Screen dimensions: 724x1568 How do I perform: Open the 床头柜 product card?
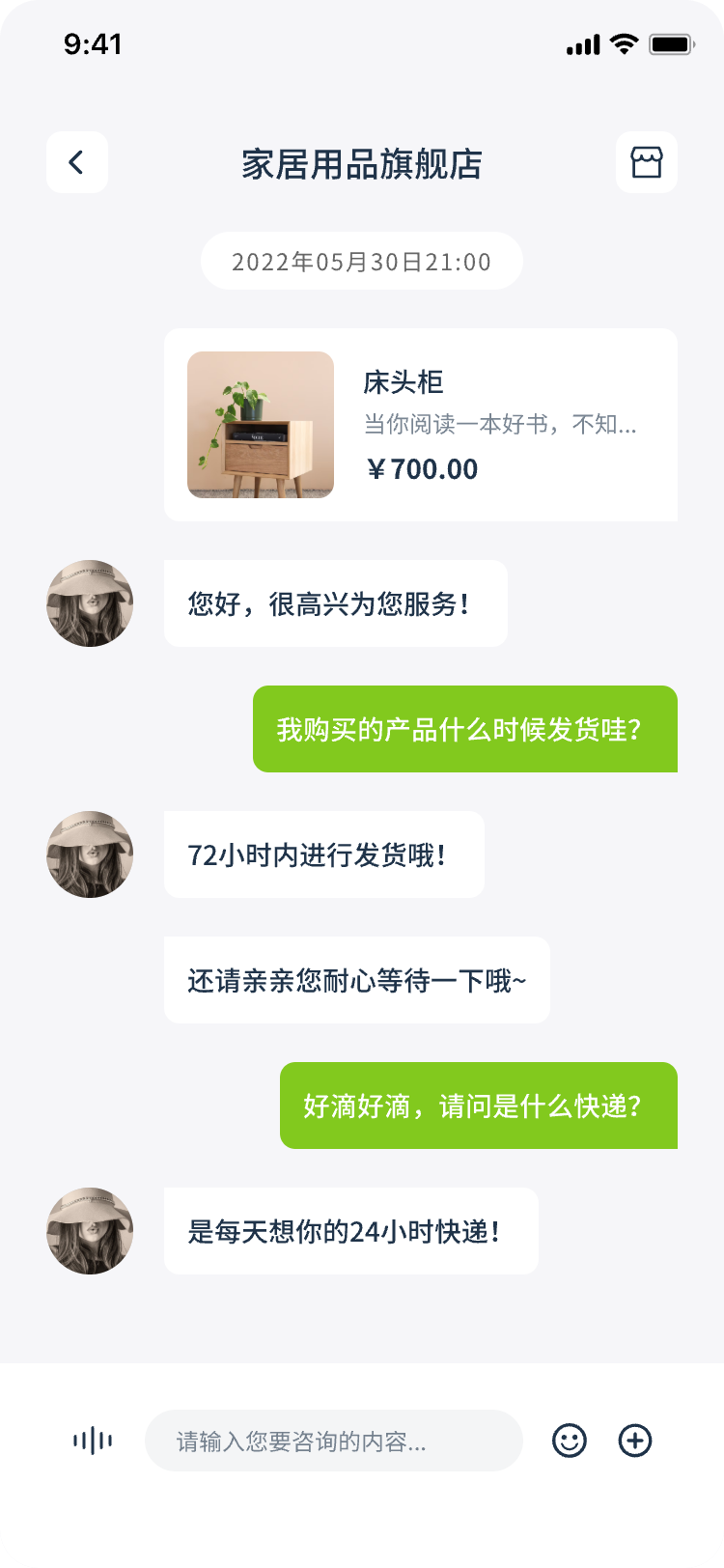[x=420, y=425]
